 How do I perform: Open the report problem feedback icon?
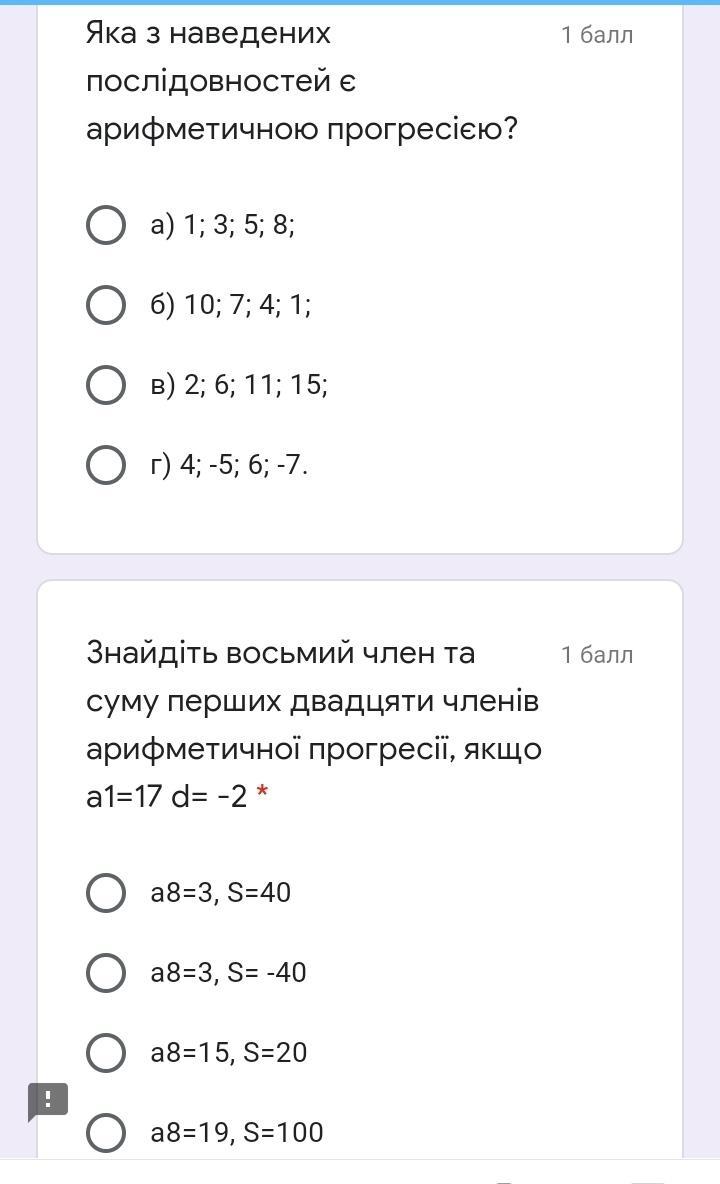[x=47, y=1100]
